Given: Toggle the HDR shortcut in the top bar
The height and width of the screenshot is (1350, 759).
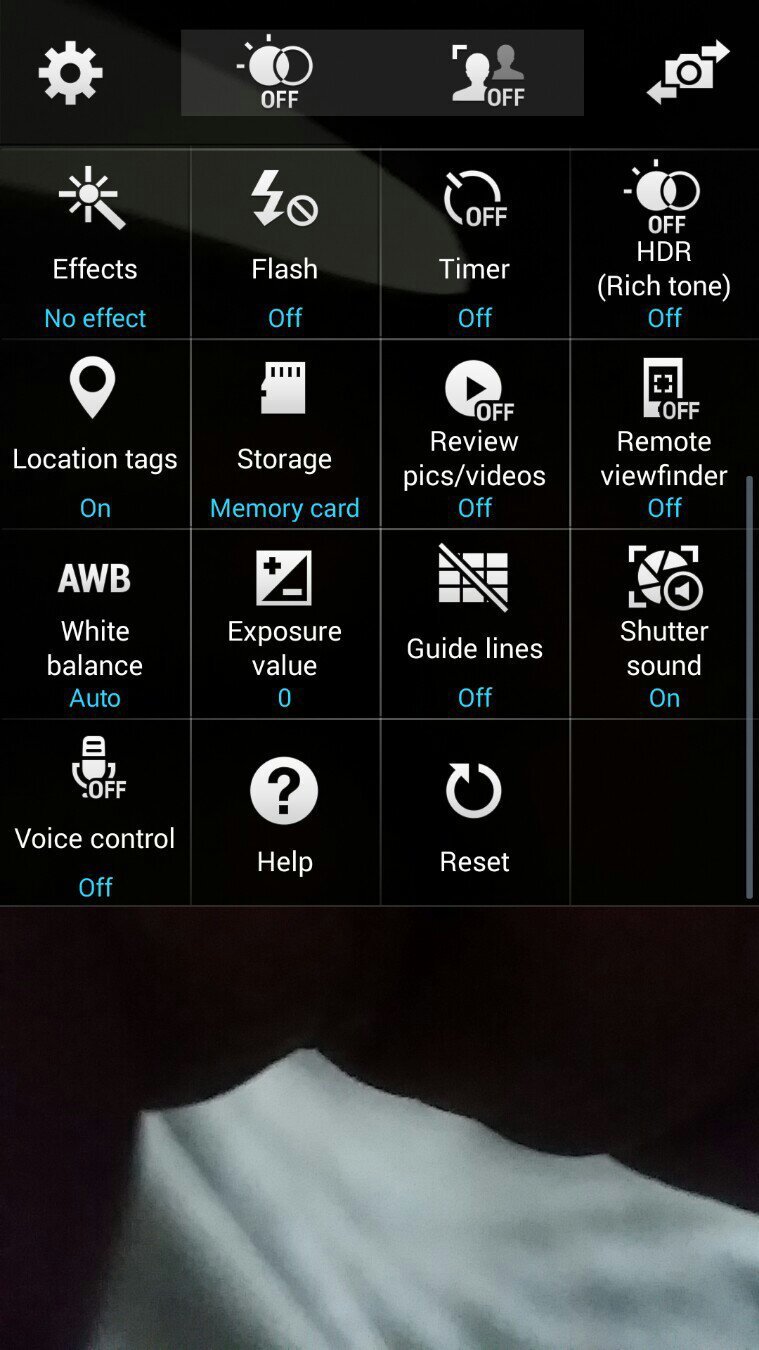Looking at the screenshot, I should coord(276,73).
